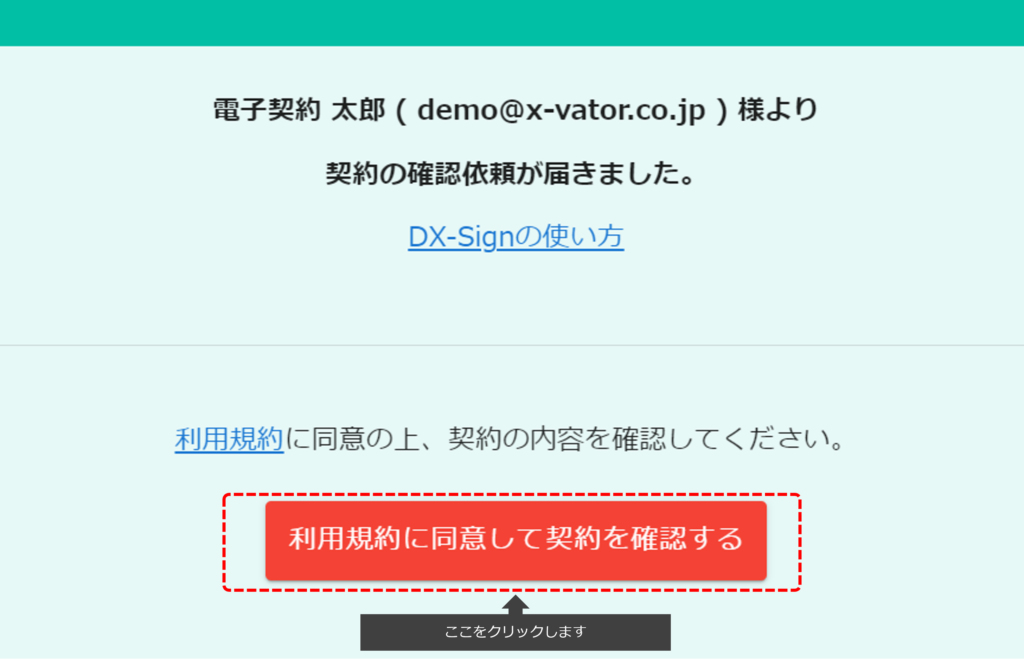Tap 利用規約に同意して契約を確認する button
1024x660 pixels.
coord(516,540)
